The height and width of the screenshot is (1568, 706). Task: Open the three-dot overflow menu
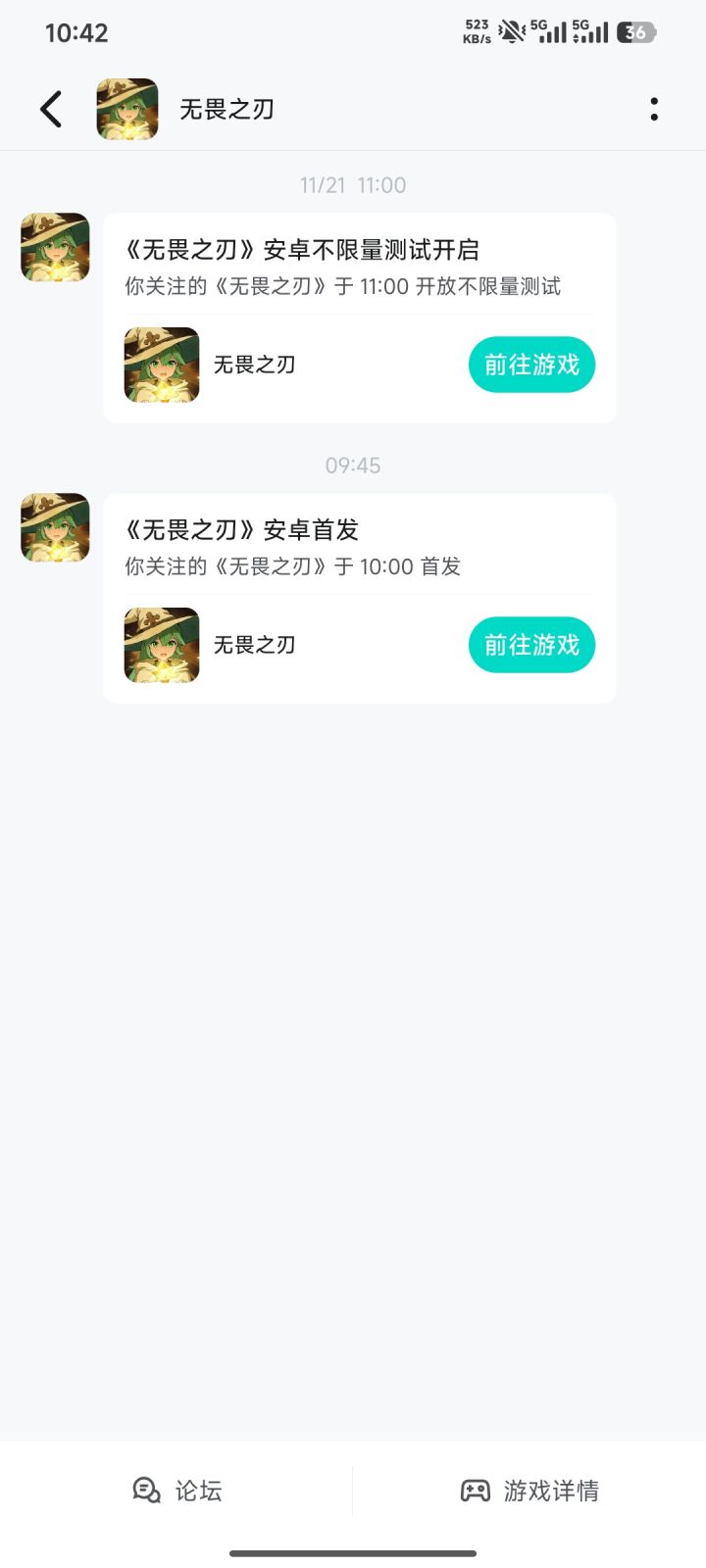click(654, 109)
